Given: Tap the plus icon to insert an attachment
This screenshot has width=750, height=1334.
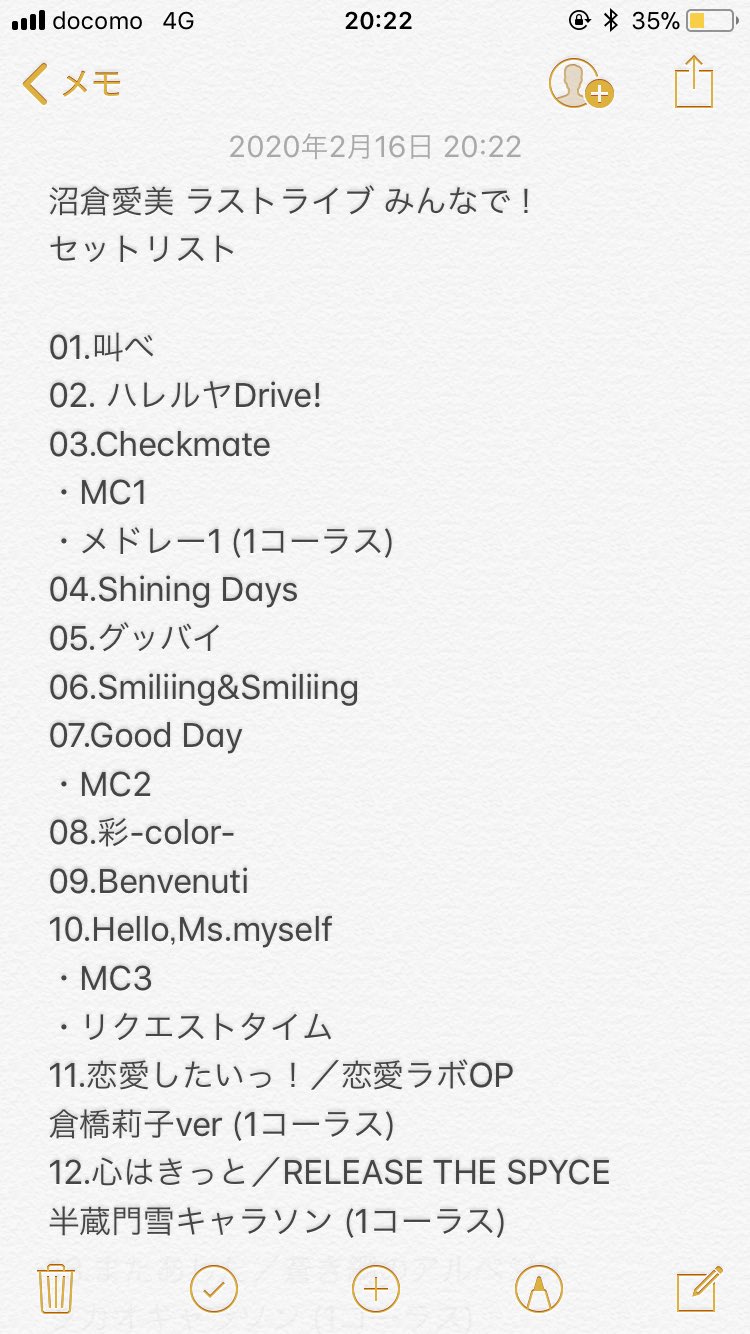Looking at the screenshot, I should tap(376, 1289).
